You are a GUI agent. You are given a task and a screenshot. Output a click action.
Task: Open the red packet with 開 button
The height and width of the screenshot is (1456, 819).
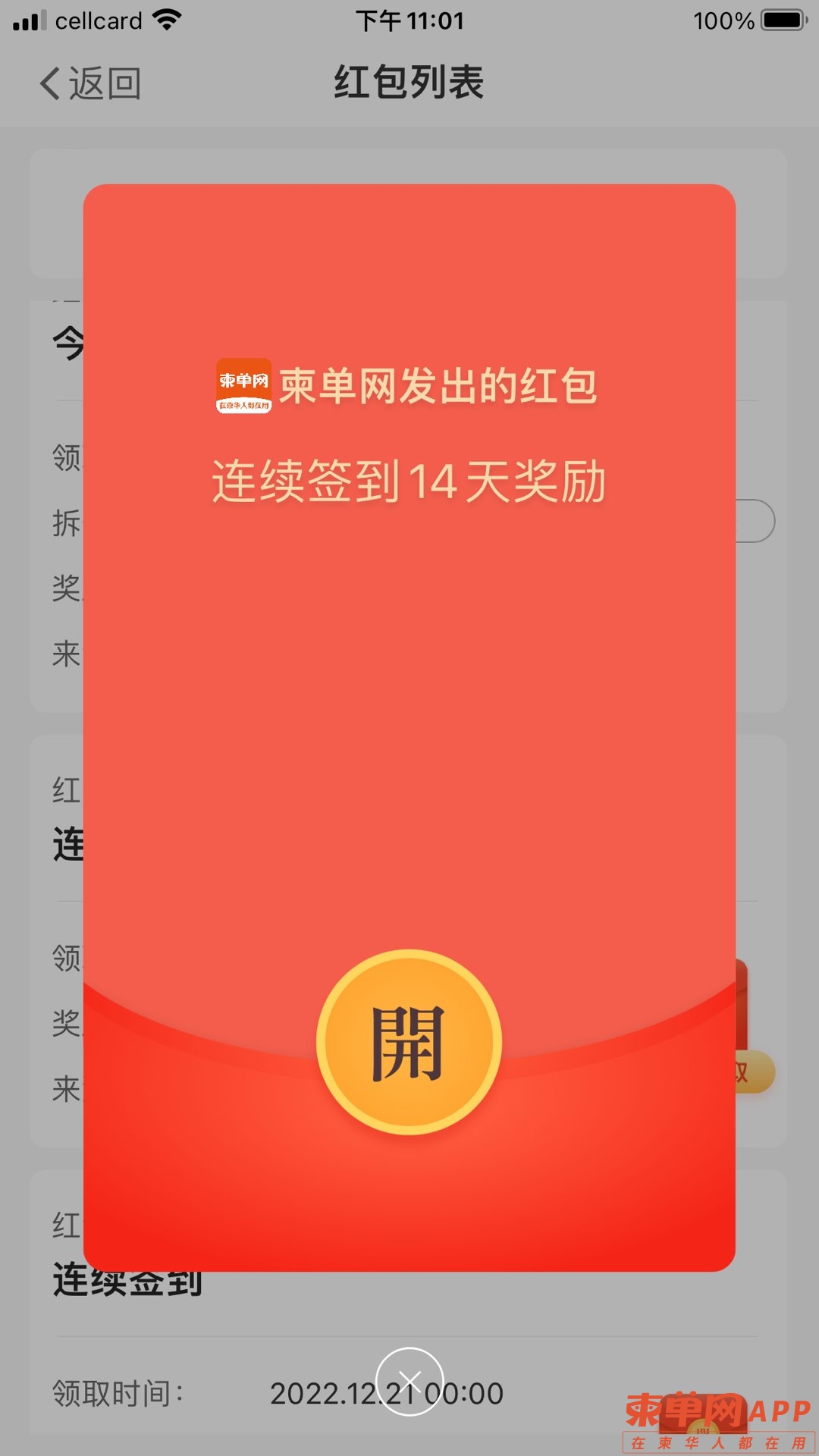click(x=409, y=1042)
